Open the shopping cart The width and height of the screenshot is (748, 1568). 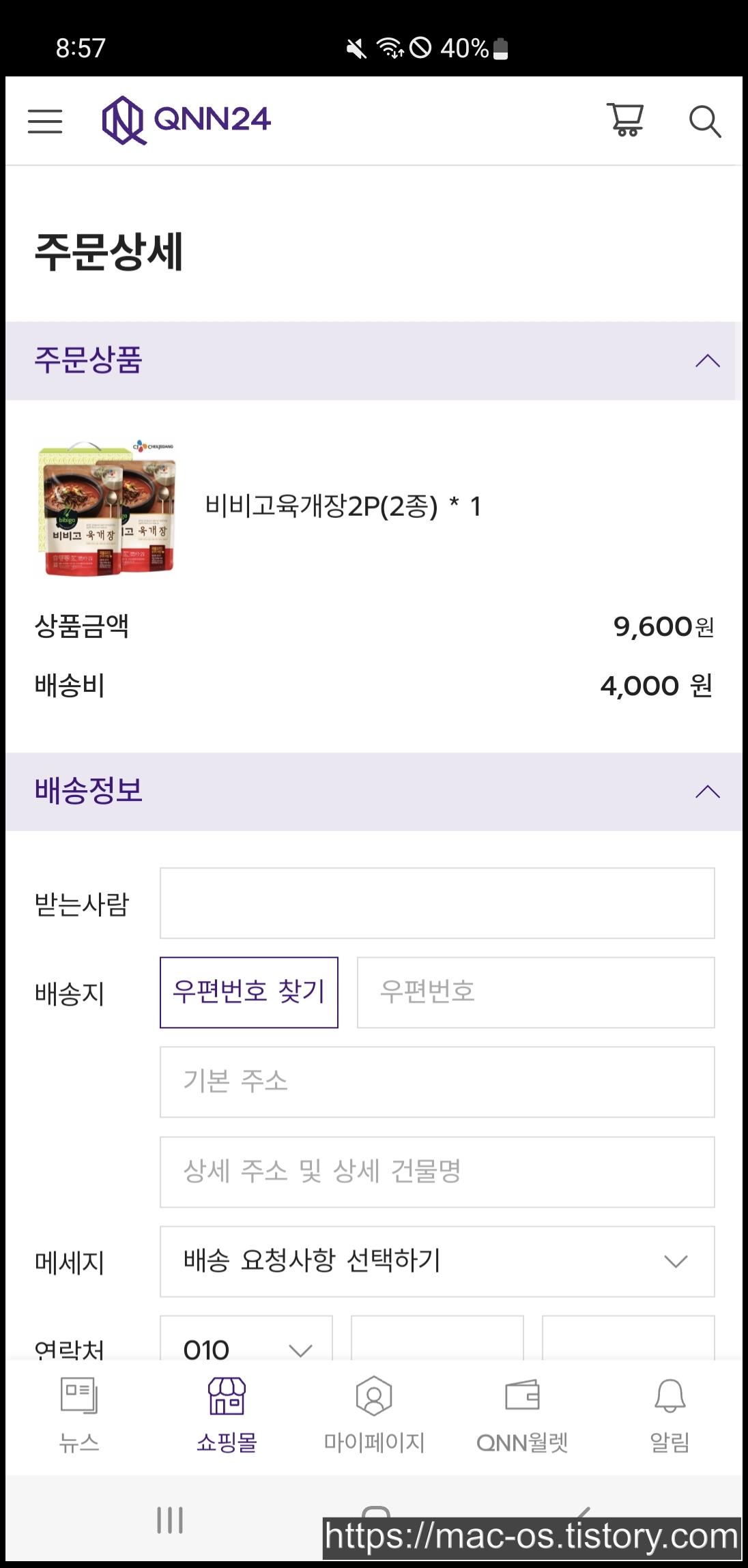[x=625, y=120]
